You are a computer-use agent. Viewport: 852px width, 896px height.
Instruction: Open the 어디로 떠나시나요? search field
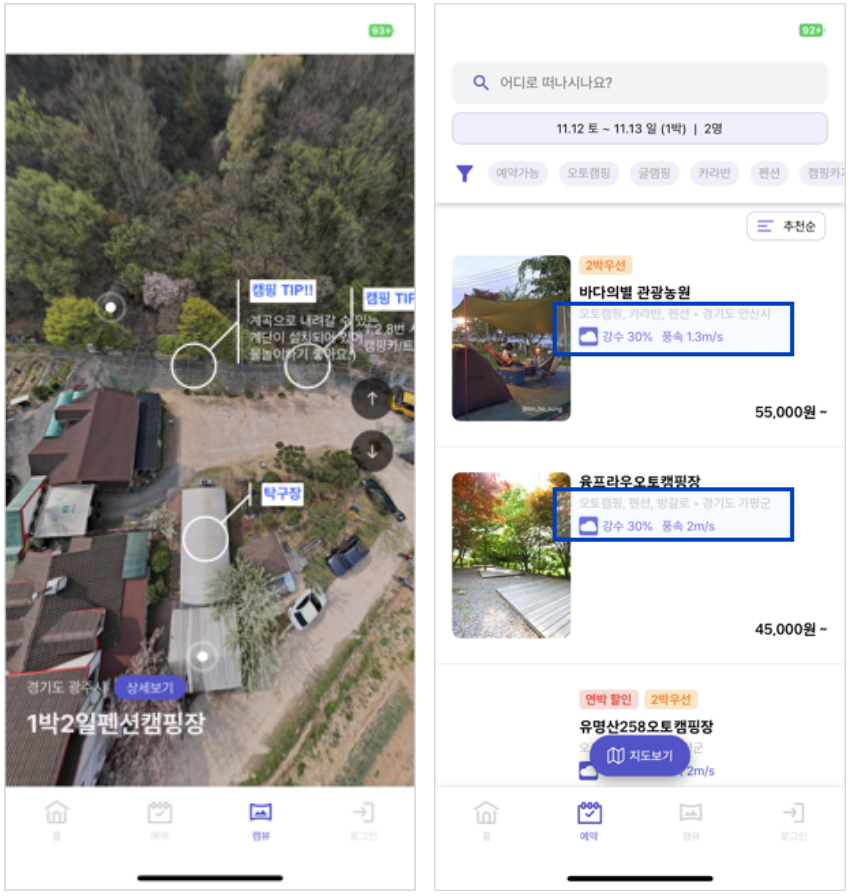[x=639, y=83]
